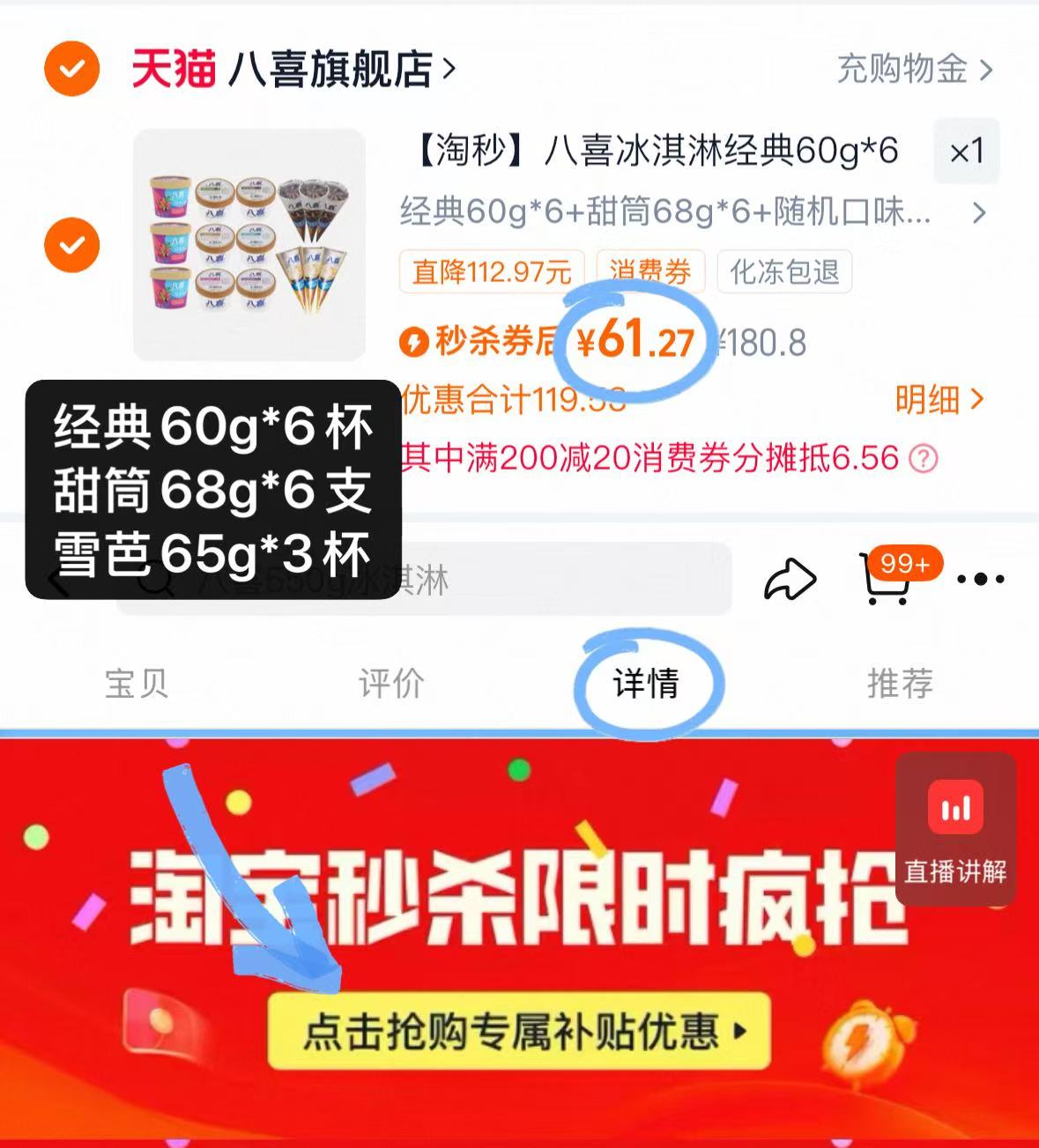Click the 天猫 Tmall logo
The image size is (1039, 1148).
[176, 70]
